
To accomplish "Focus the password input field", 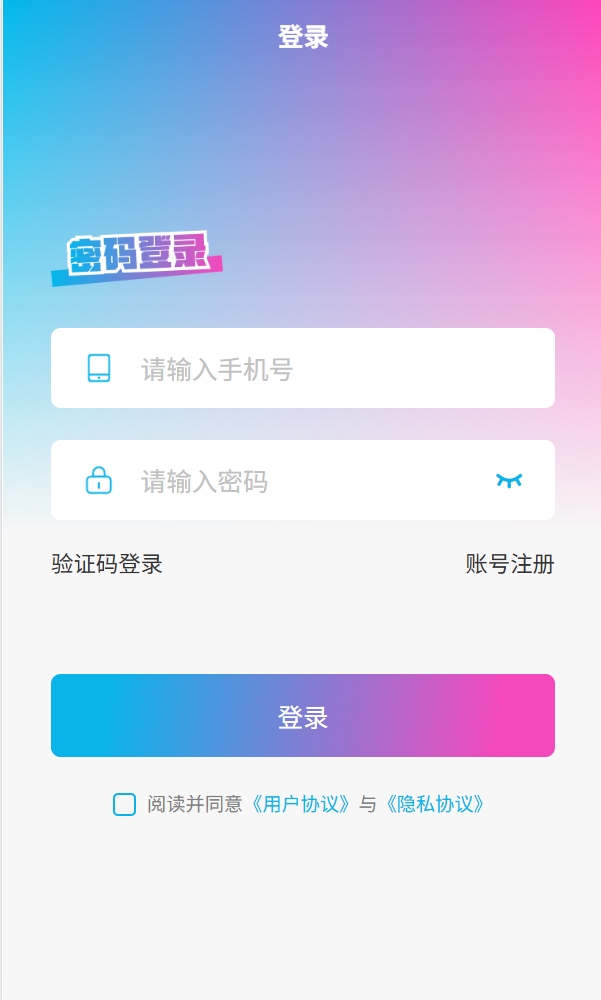I will [300, 481].
